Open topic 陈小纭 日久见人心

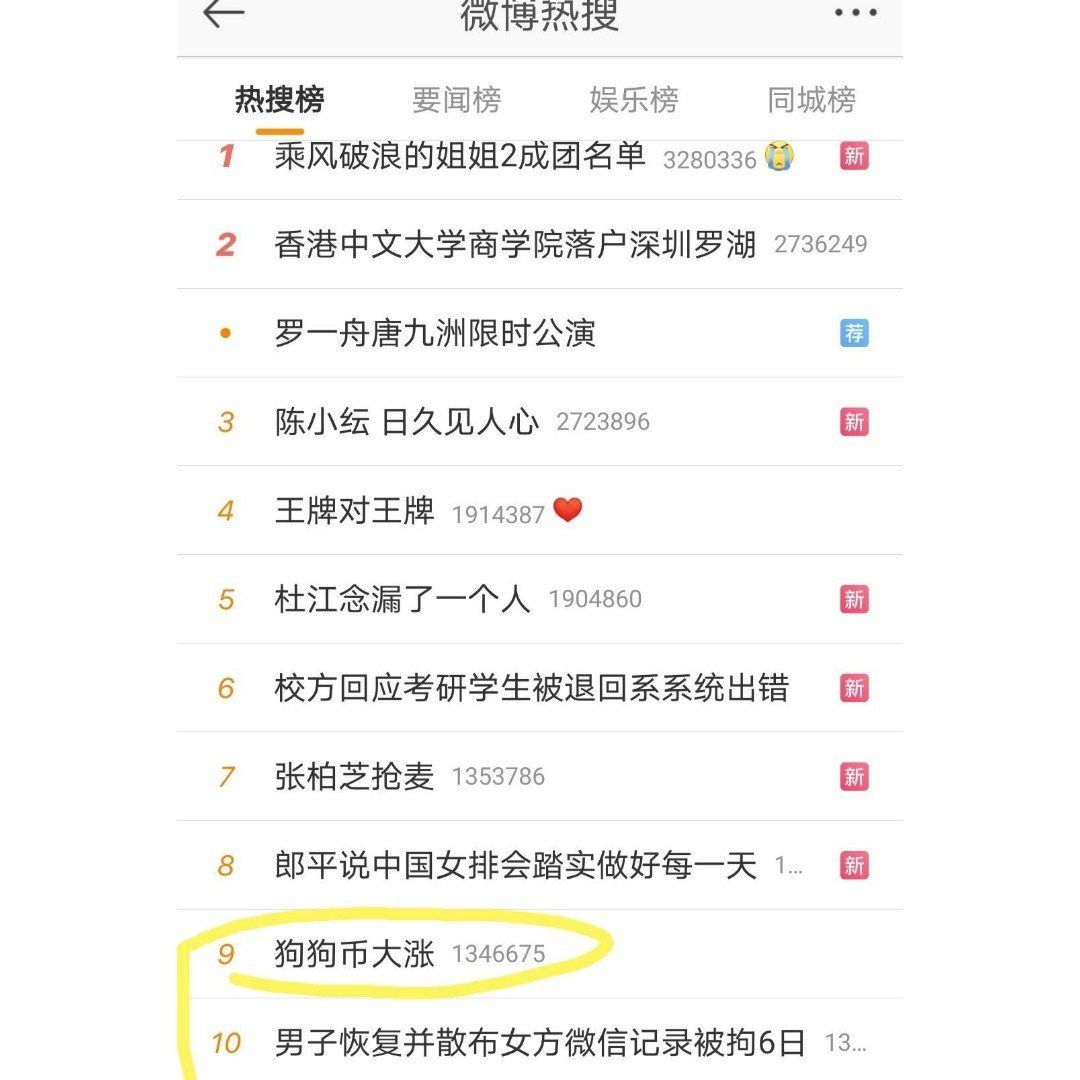(407, 422)
